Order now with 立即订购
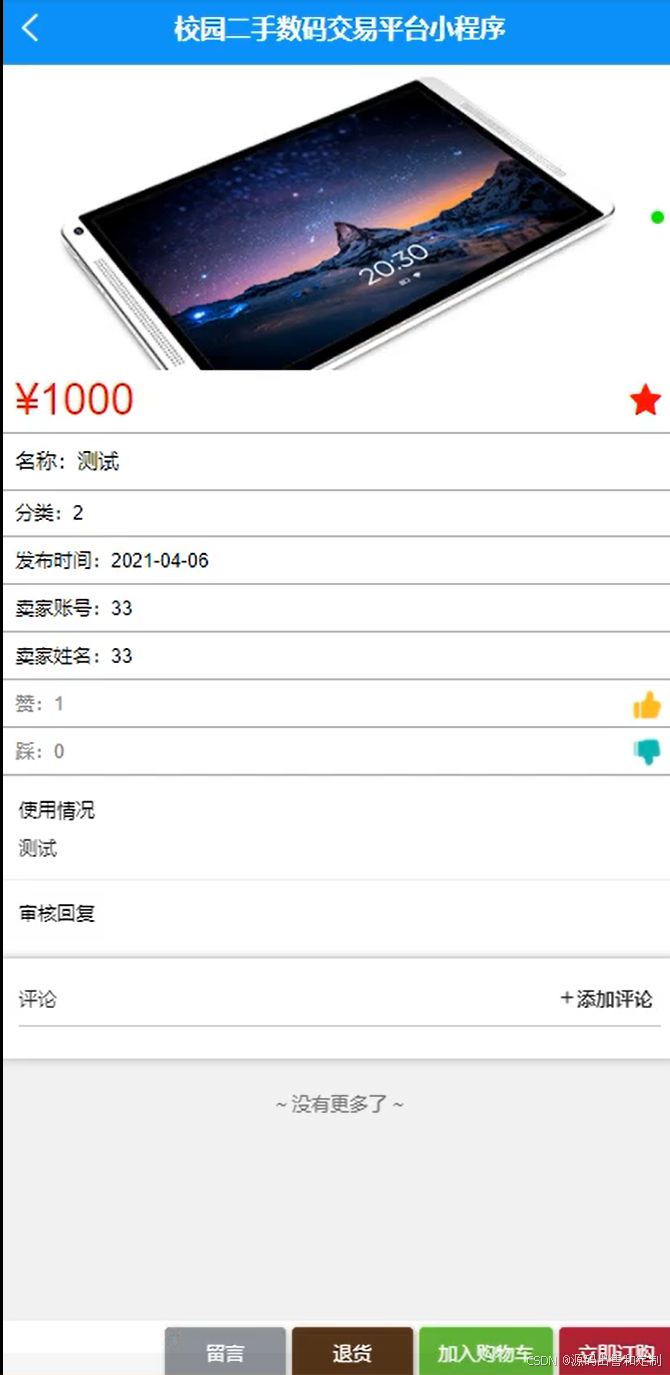 [x=614, y=1351]
